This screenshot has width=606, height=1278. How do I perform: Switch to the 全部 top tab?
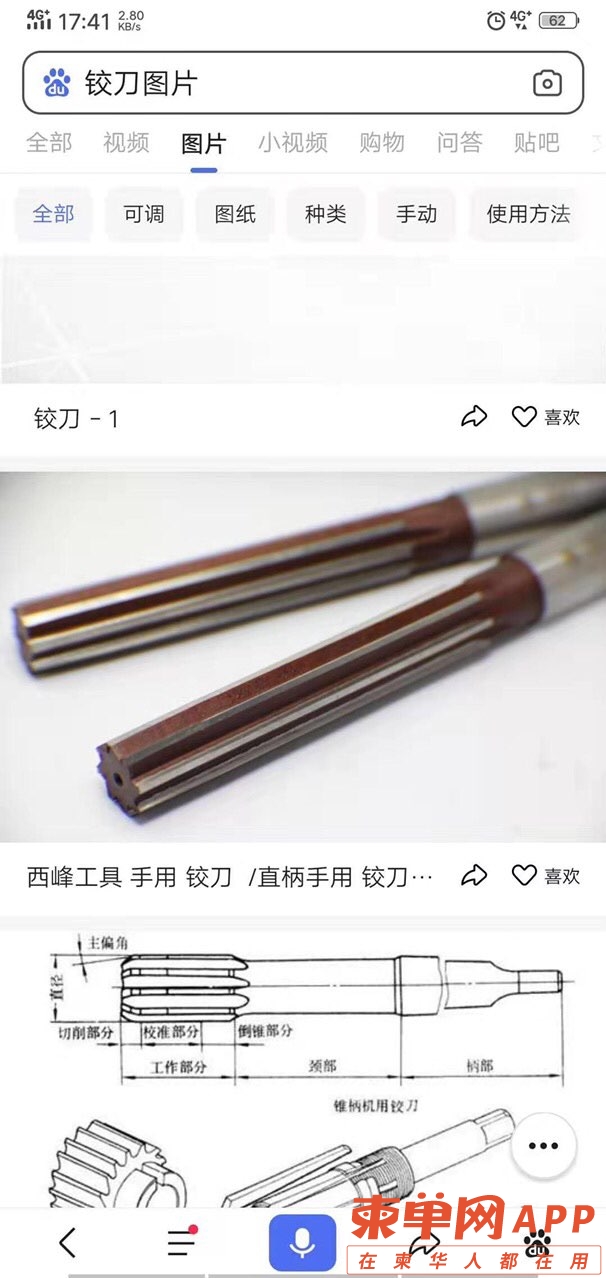point(48,143)
